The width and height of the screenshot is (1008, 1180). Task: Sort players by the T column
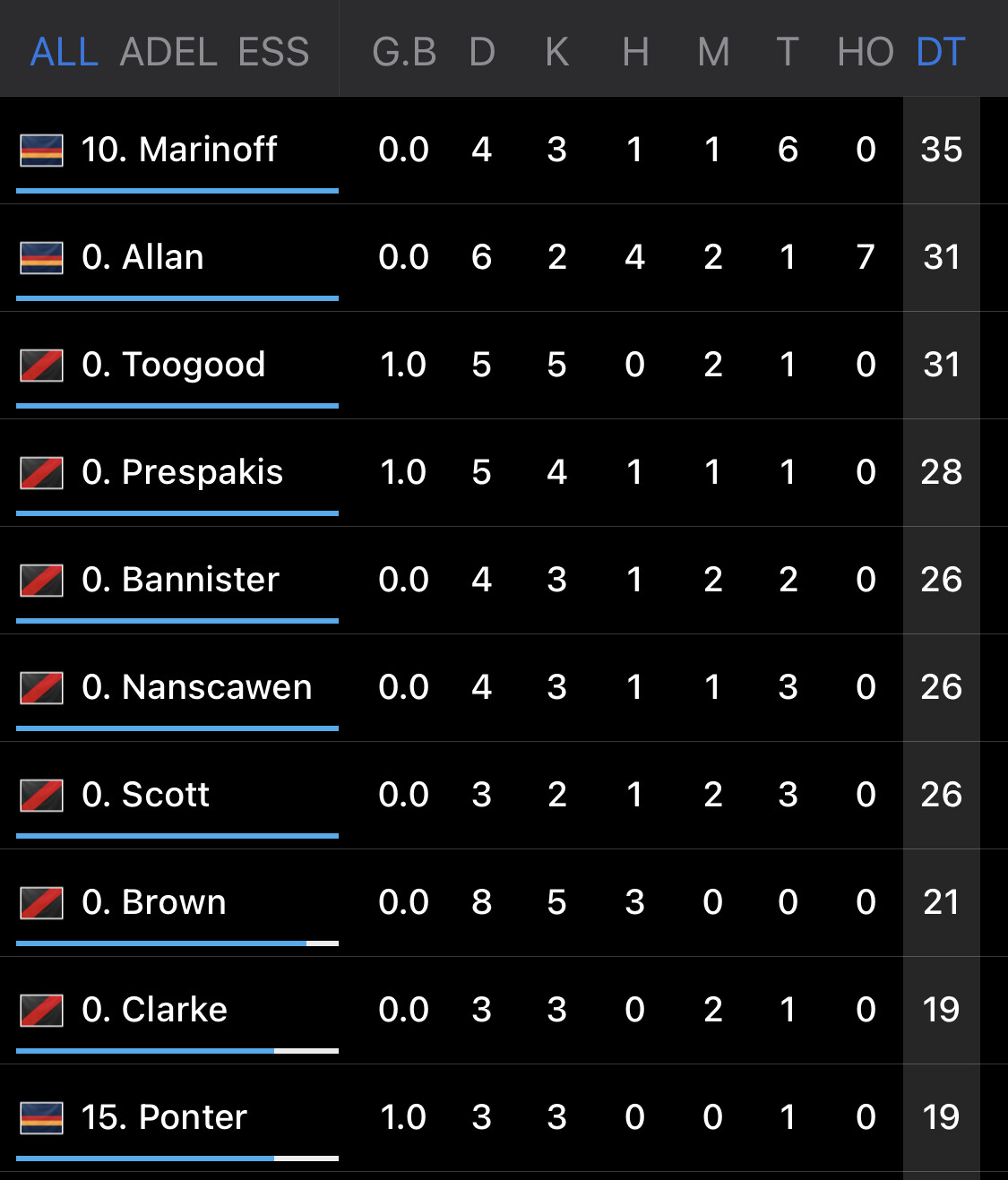(x=787, y=52)
